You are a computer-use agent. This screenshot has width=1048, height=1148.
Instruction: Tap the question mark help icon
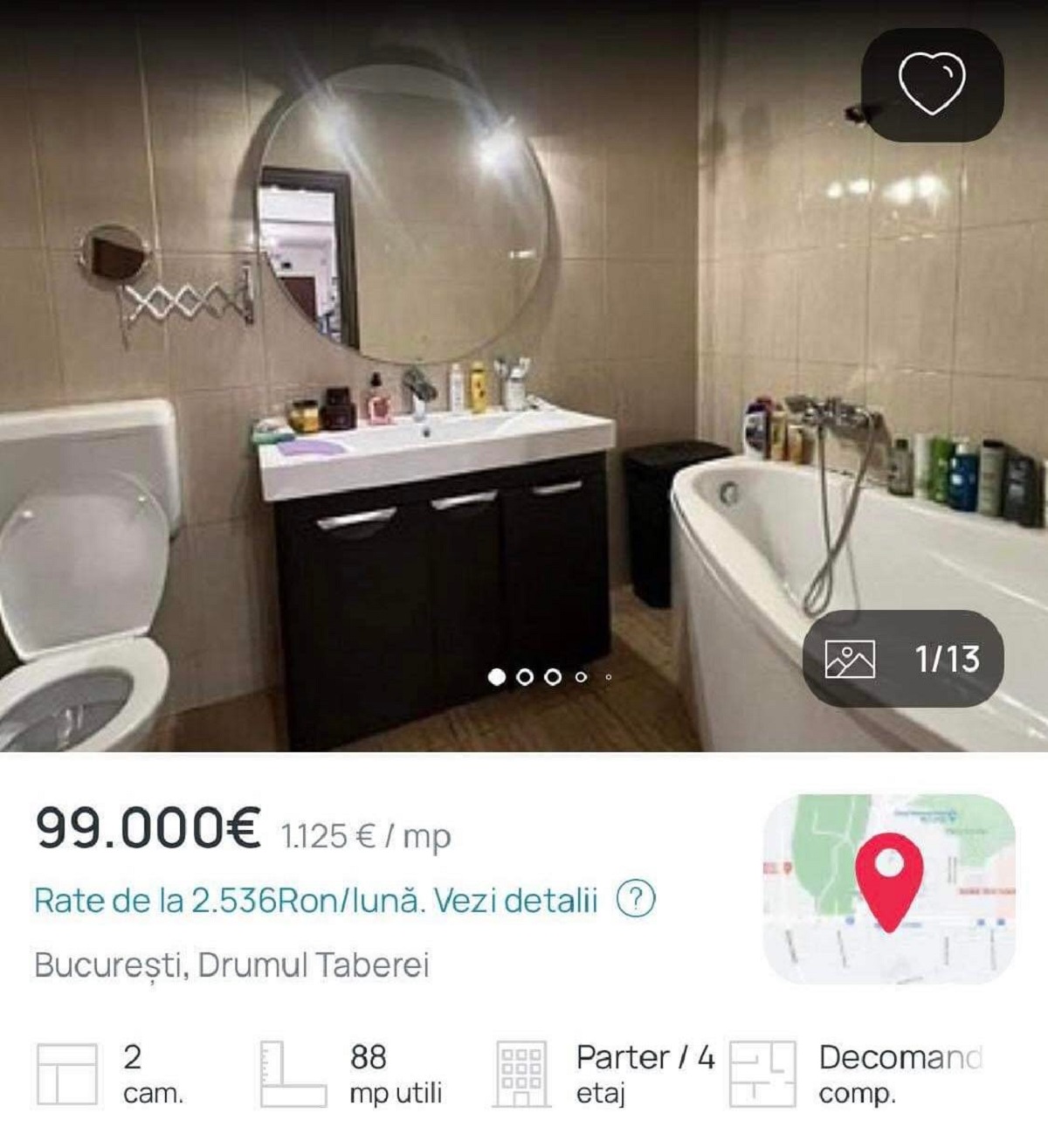pos(636,899)
